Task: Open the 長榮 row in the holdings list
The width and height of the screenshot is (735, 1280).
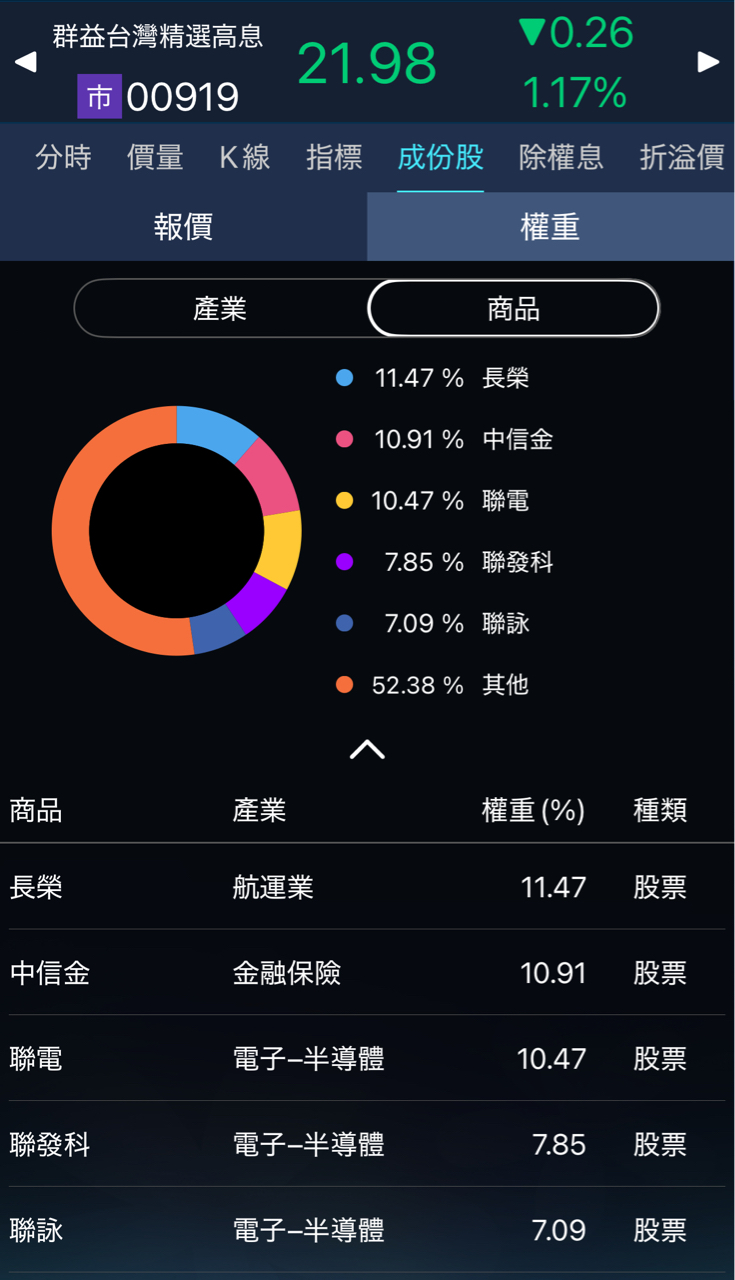Action: (x=367, y=887)
